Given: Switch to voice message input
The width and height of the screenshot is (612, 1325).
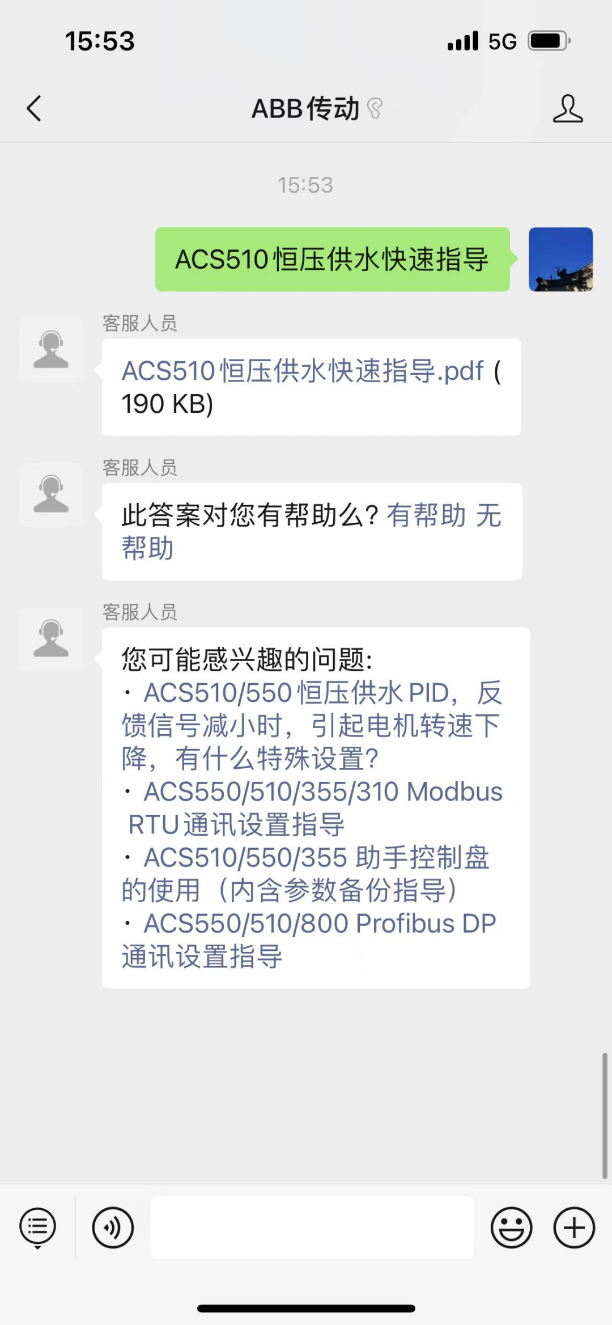Looking at the screenshot, I should 113,1227.
